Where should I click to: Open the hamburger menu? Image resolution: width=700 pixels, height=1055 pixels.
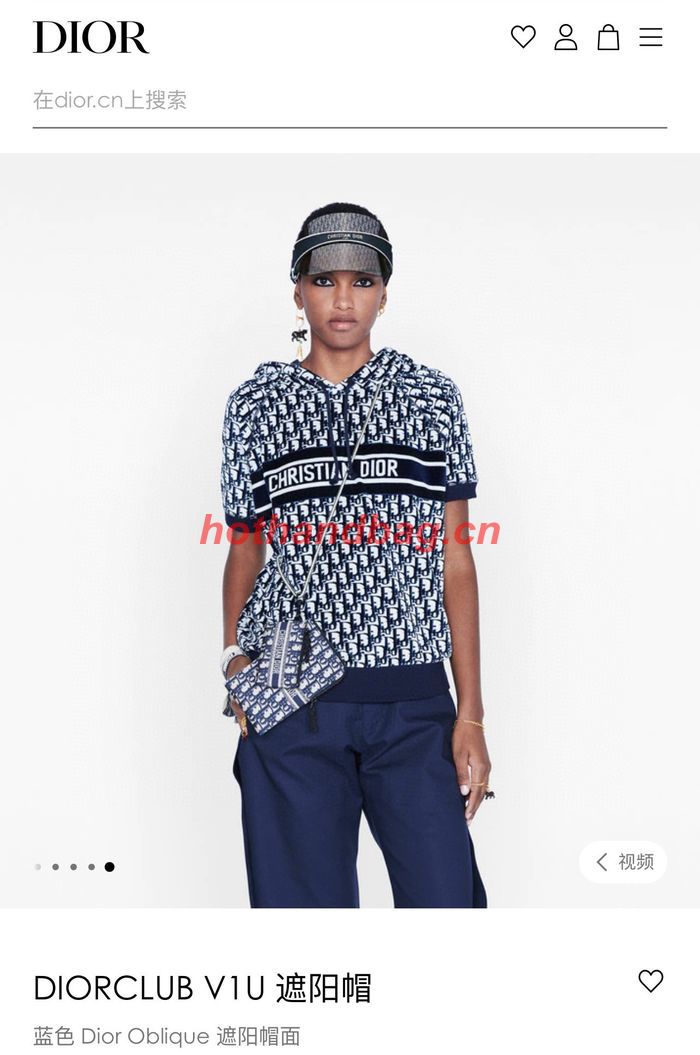pyautogui.click(x=651, y=38)
